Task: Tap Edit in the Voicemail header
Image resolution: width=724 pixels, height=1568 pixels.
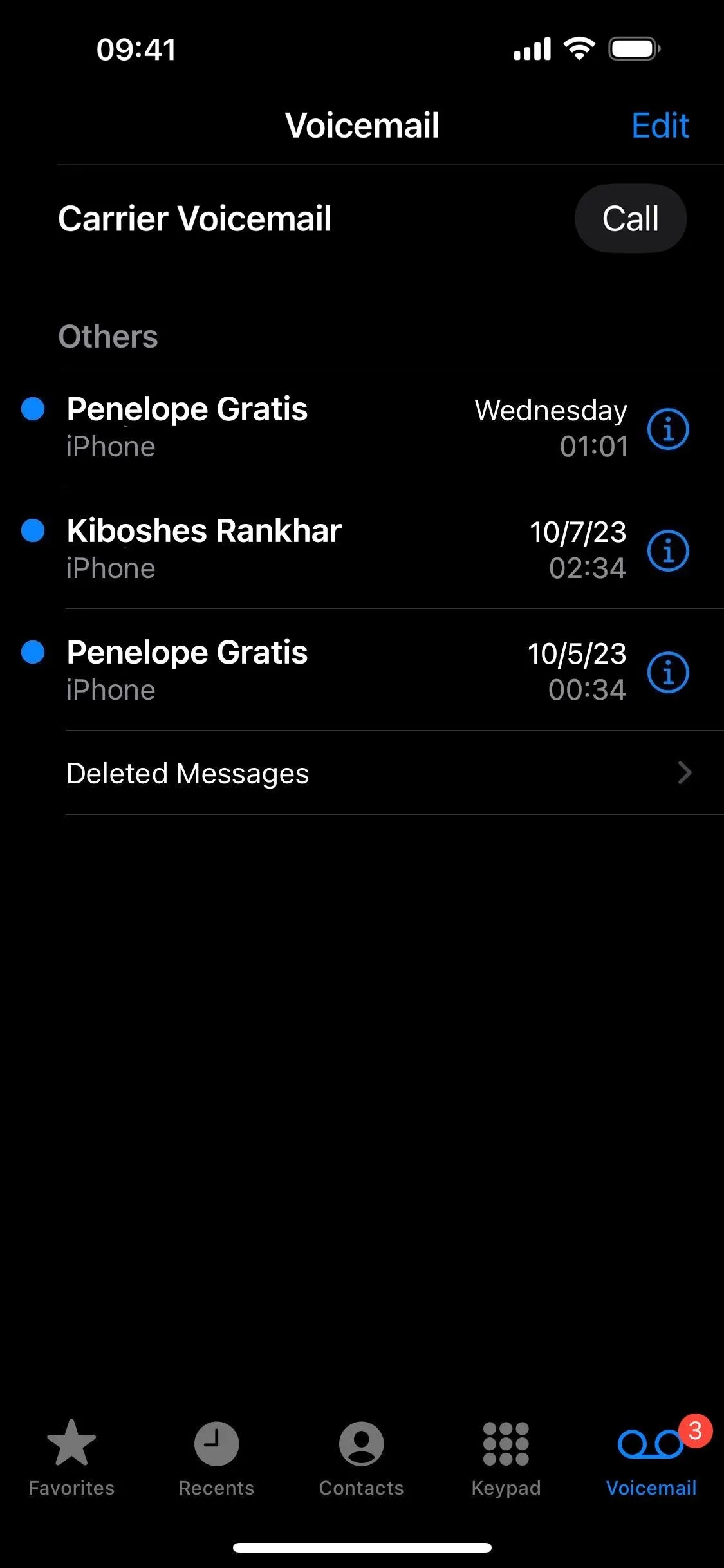Action: point(660,126)
